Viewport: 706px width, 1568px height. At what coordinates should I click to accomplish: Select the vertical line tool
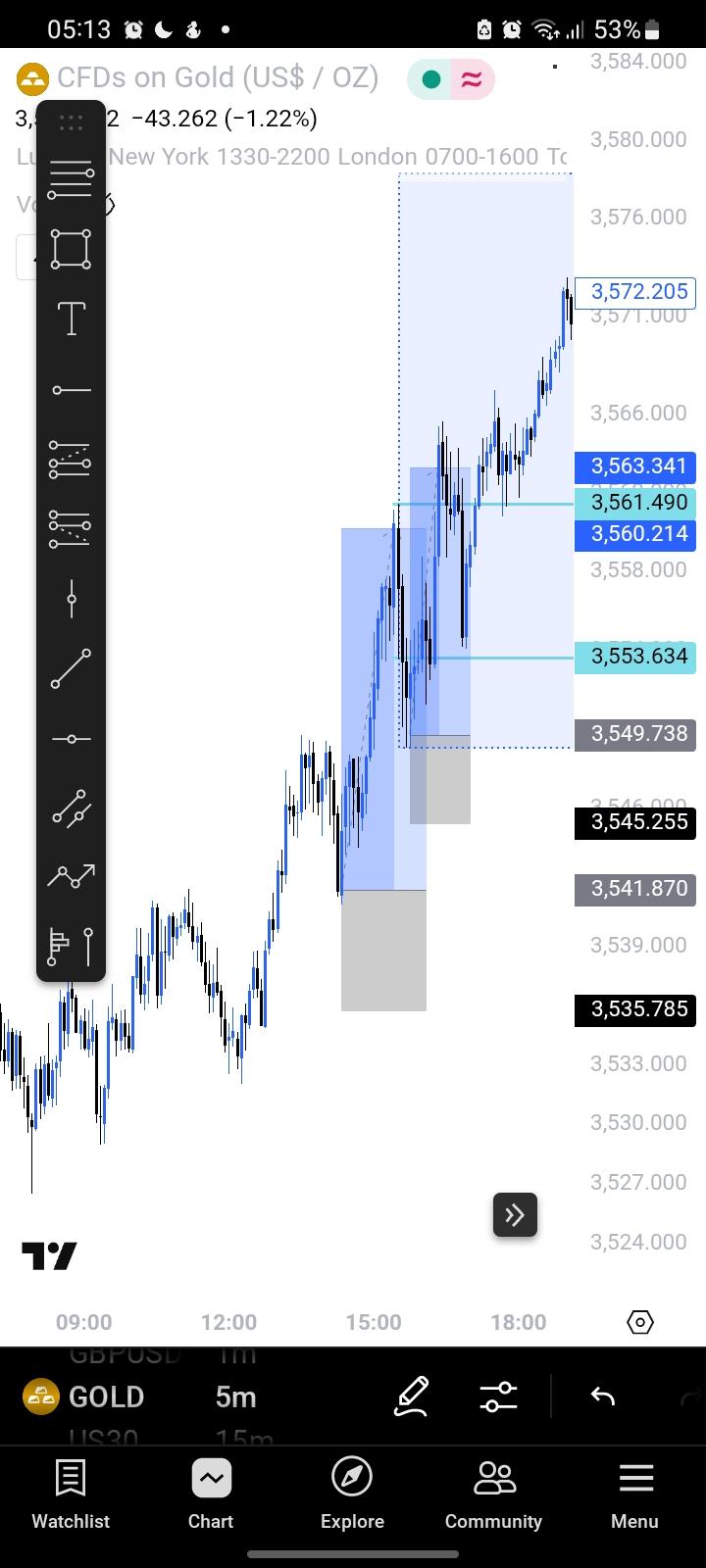71,599
